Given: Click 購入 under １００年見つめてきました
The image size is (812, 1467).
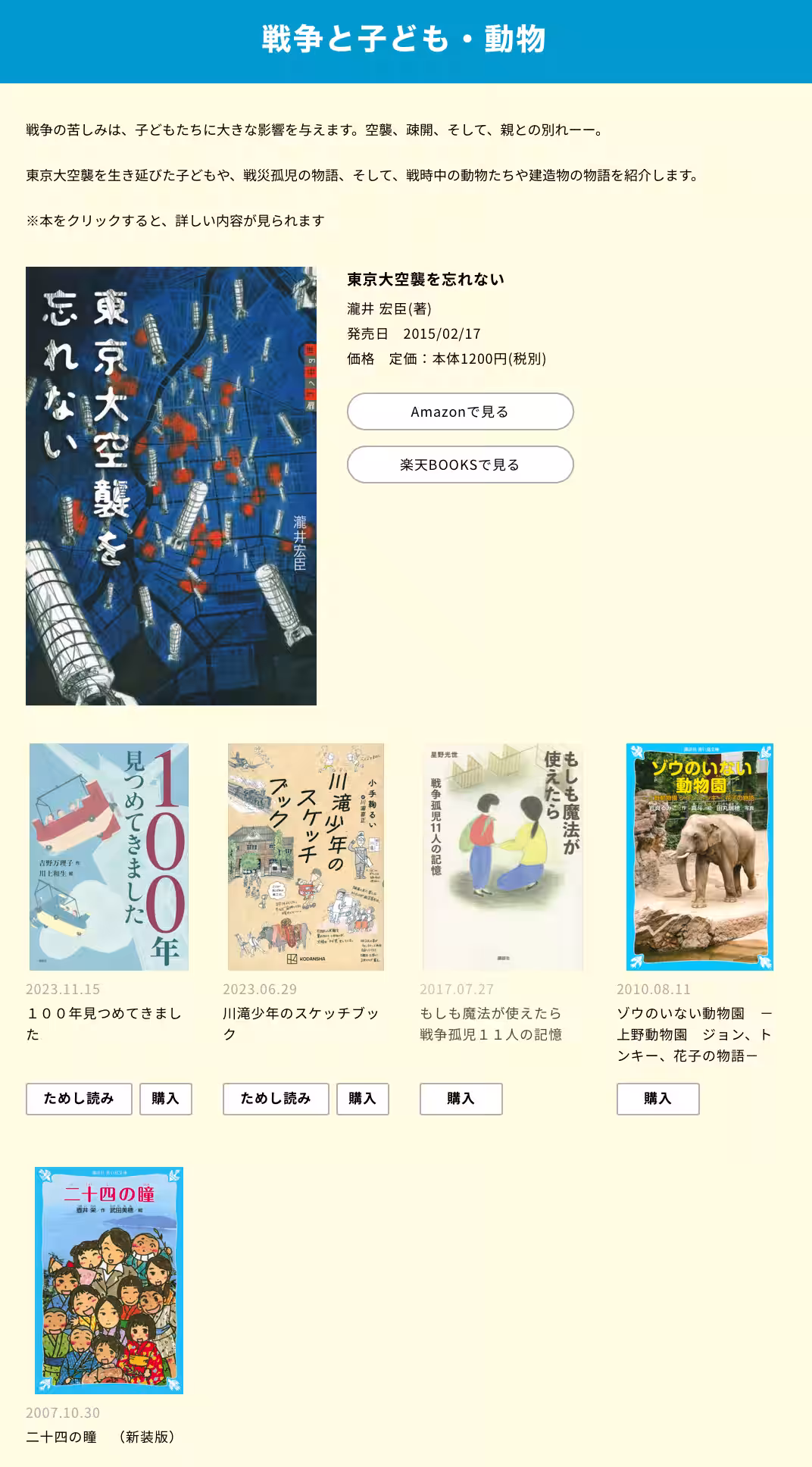Looking at the screenshot, I should point(165,1099).
